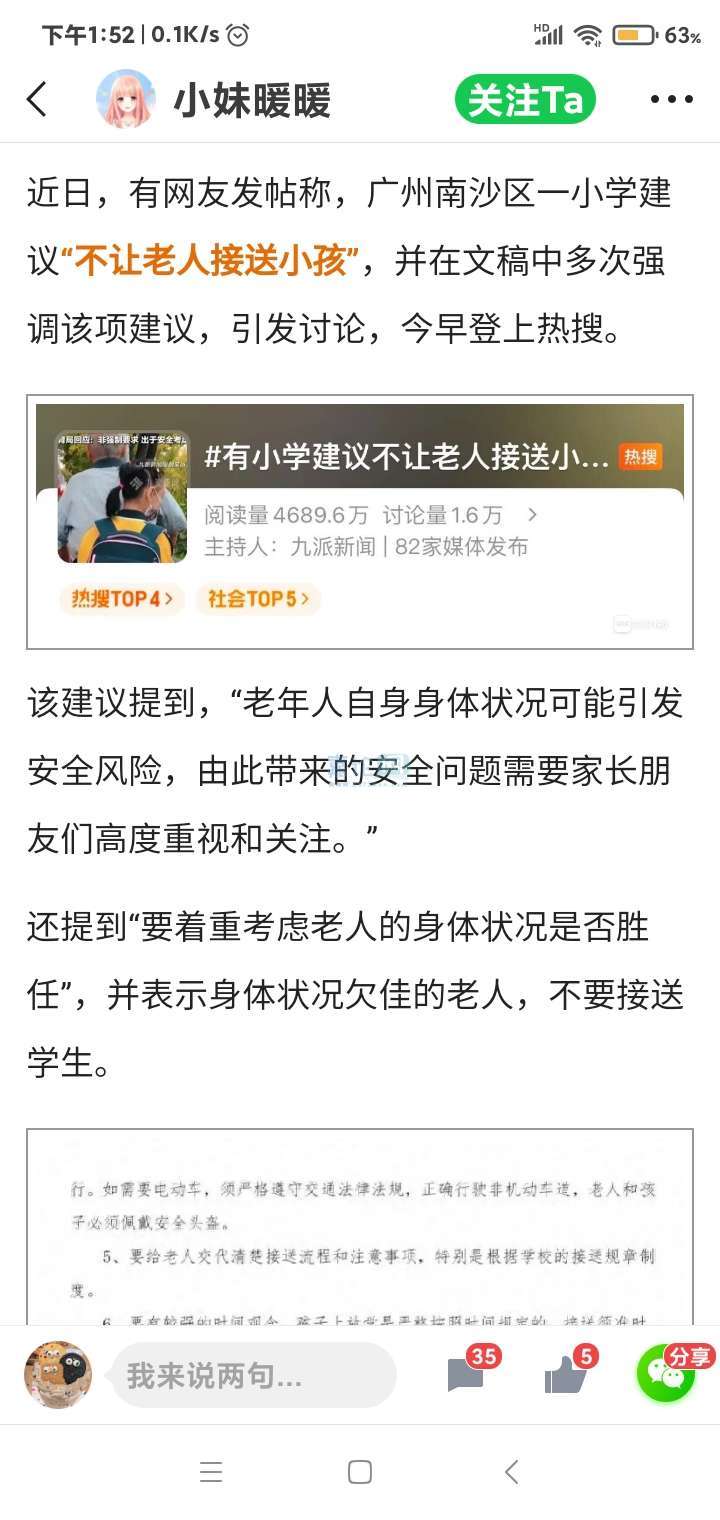Viewport: 720px width, 1520px height.
Task: Open the three-dot overflow menu
Action: pos(671,100)
